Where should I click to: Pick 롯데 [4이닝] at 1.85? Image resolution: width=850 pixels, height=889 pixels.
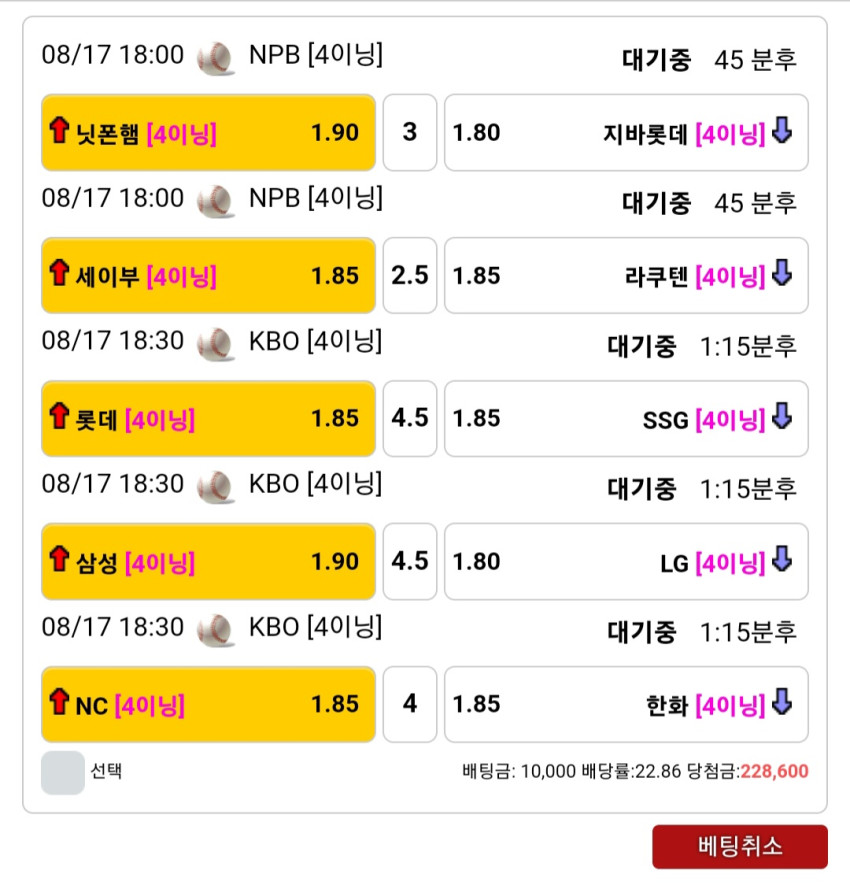point(209,418)
